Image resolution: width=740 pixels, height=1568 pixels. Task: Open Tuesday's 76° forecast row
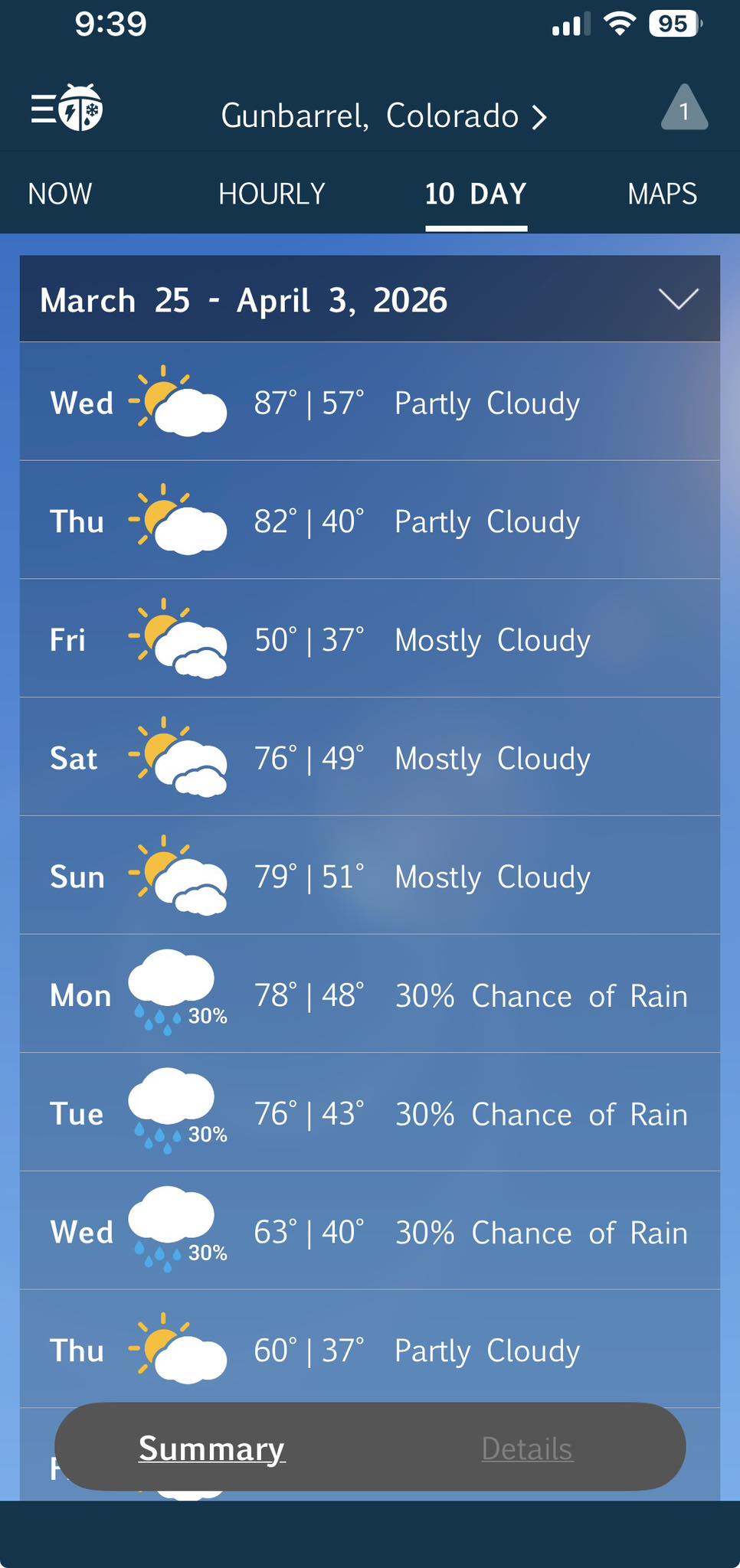point(369,1114)
